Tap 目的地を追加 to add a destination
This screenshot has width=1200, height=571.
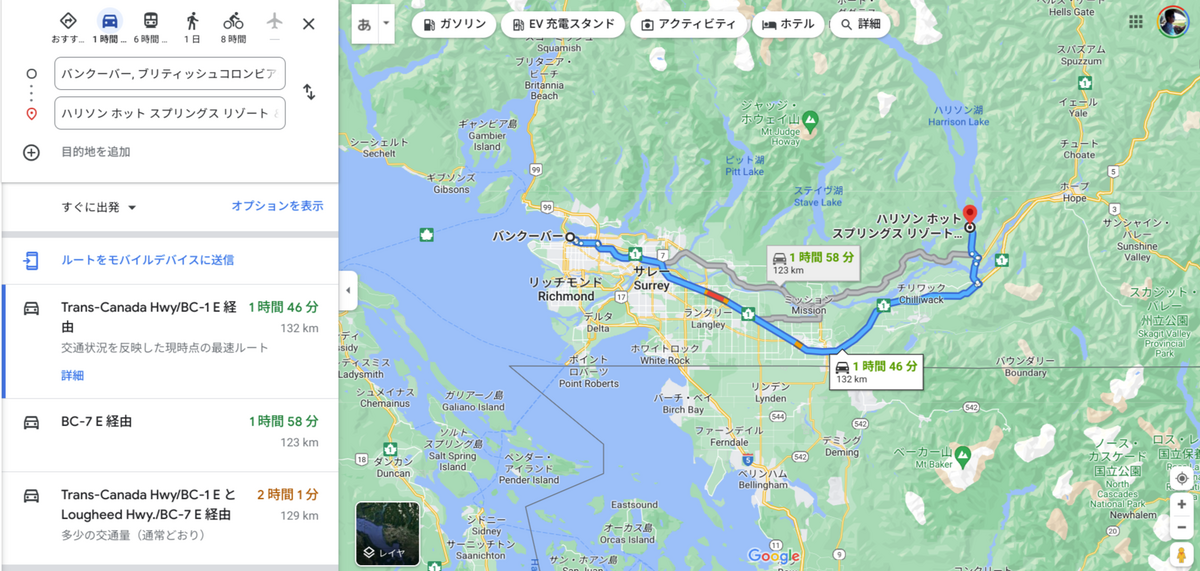[95, 152]
